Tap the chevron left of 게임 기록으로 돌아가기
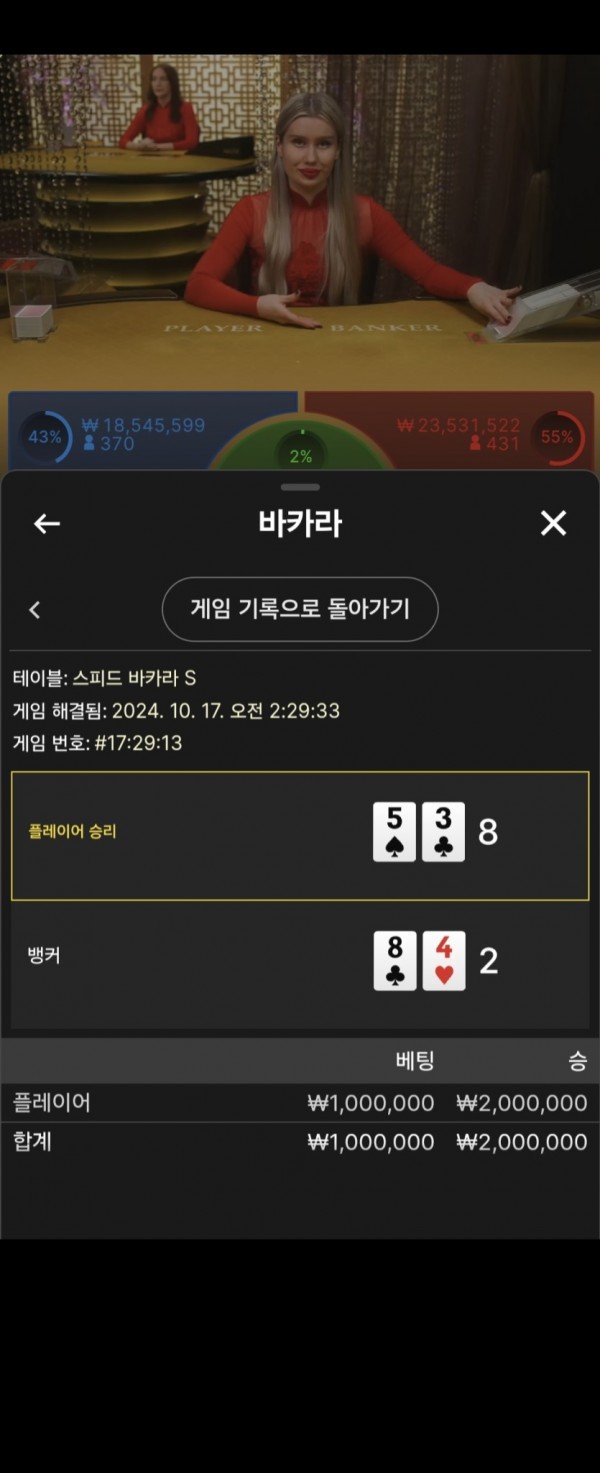 35,610
